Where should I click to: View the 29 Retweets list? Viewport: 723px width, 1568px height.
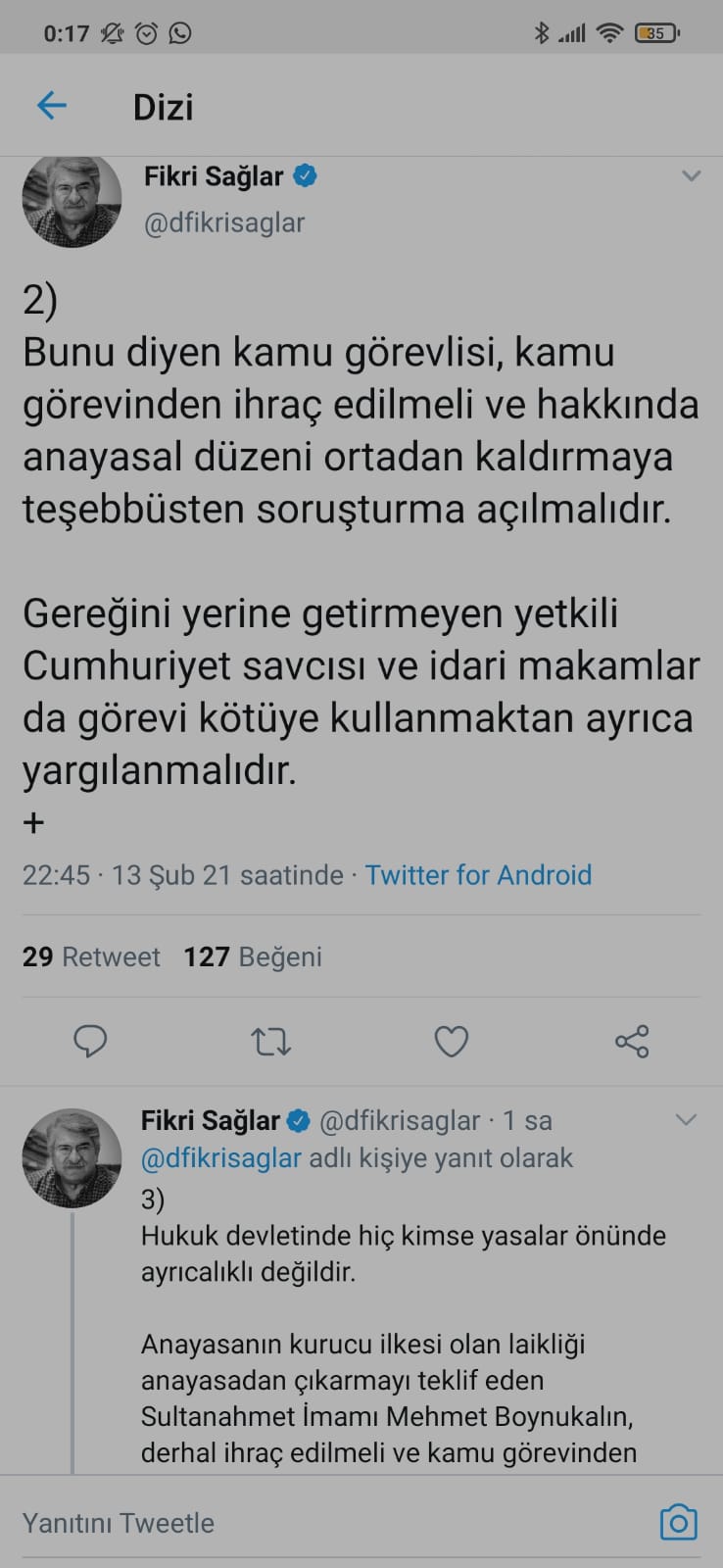91,956
